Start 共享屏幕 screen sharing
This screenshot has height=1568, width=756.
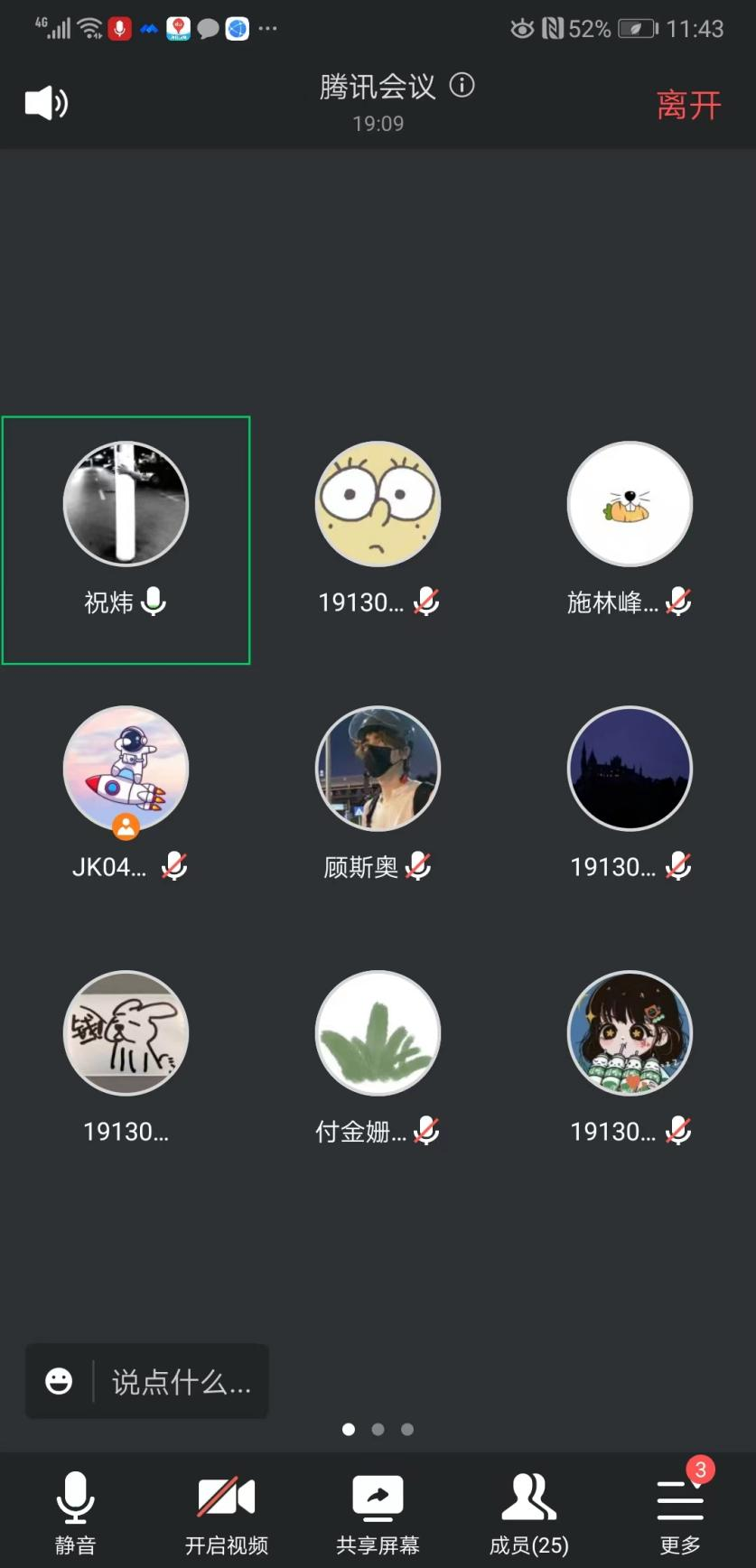click(x=378, y=1512)
